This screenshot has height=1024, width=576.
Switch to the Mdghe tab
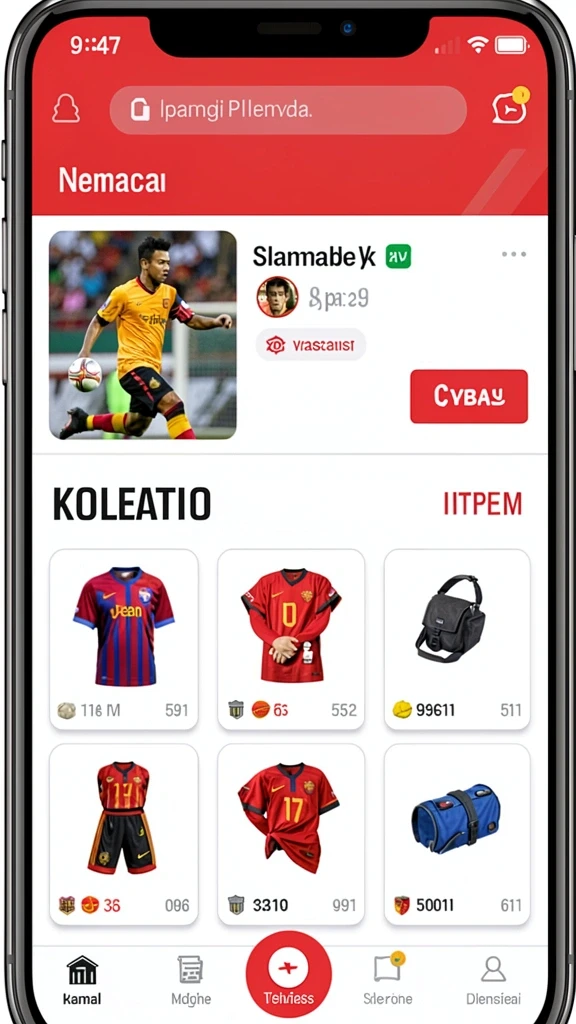191,980
